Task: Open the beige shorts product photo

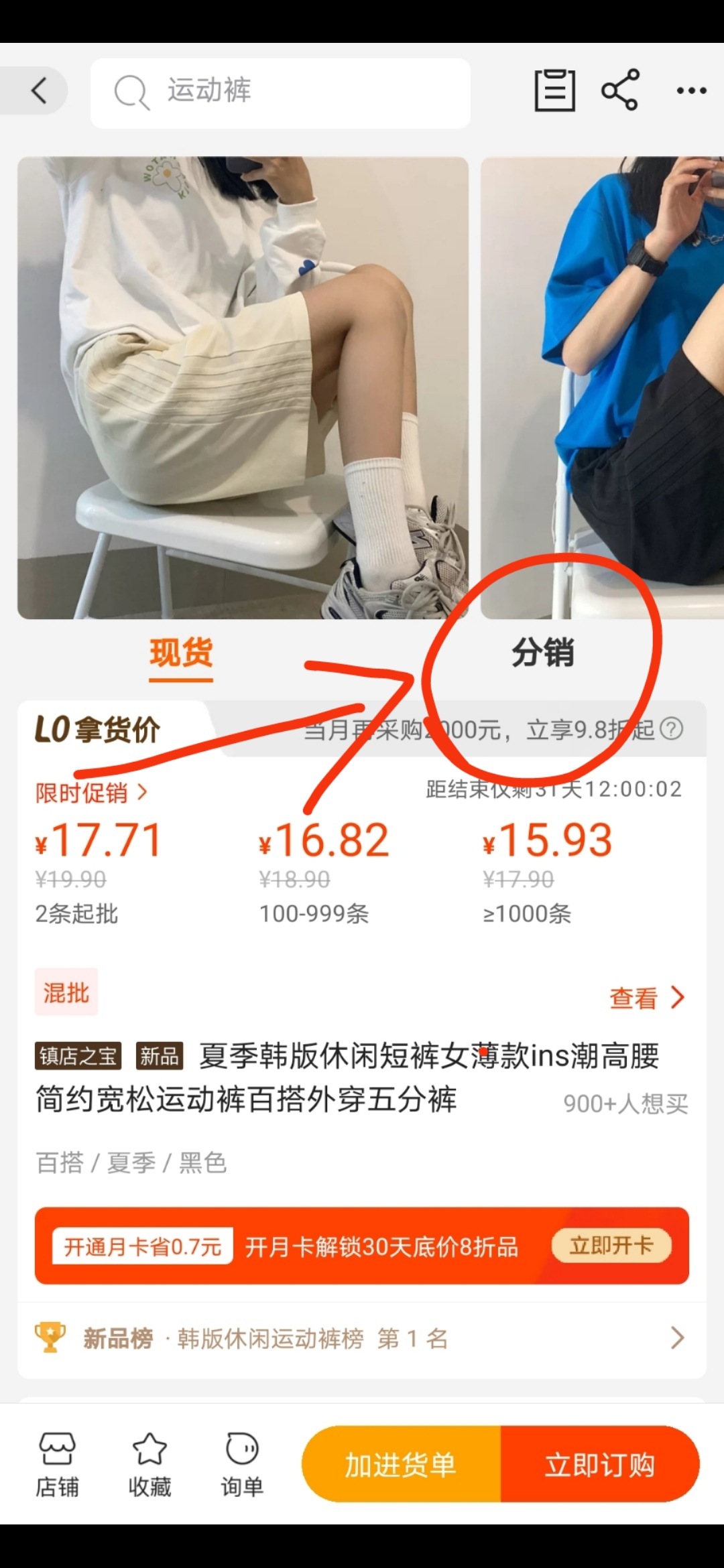Action: [x=243, y=387]
